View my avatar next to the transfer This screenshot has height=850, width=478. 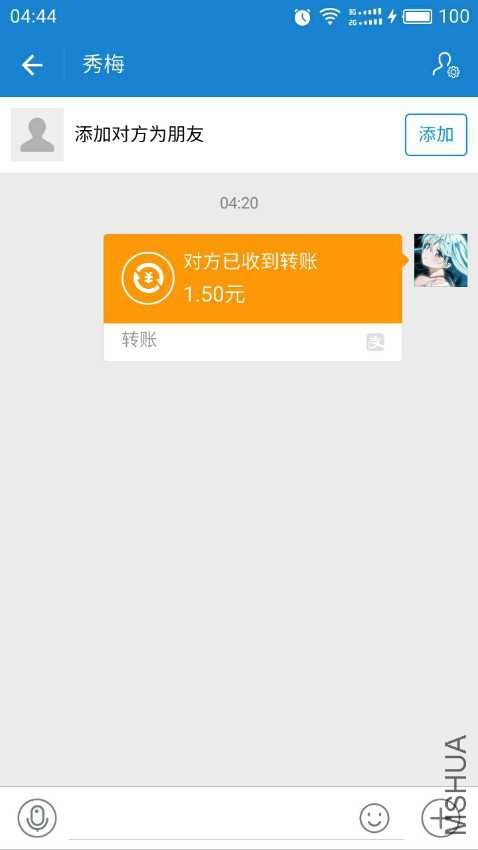pyautogui.click(x=441, y=260)
